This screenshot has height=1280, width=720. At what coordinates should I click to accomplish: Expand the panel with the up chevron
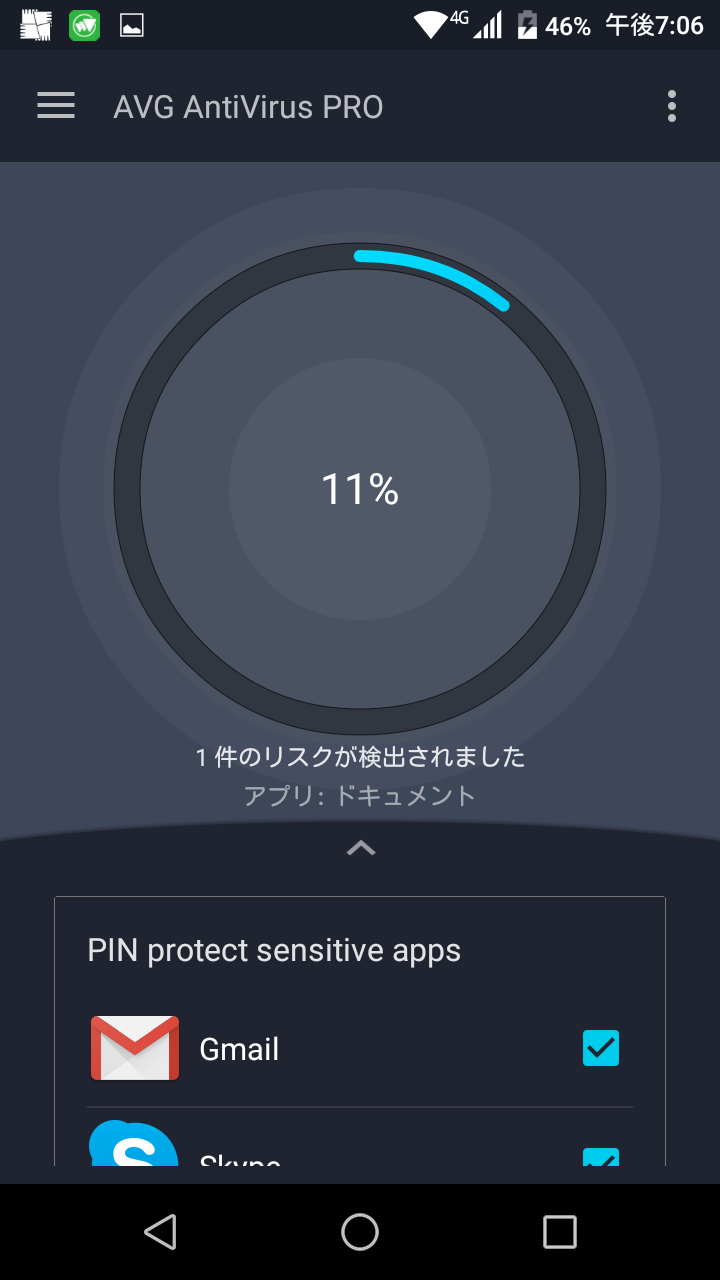pyautogui.click(x=360, y=848)
